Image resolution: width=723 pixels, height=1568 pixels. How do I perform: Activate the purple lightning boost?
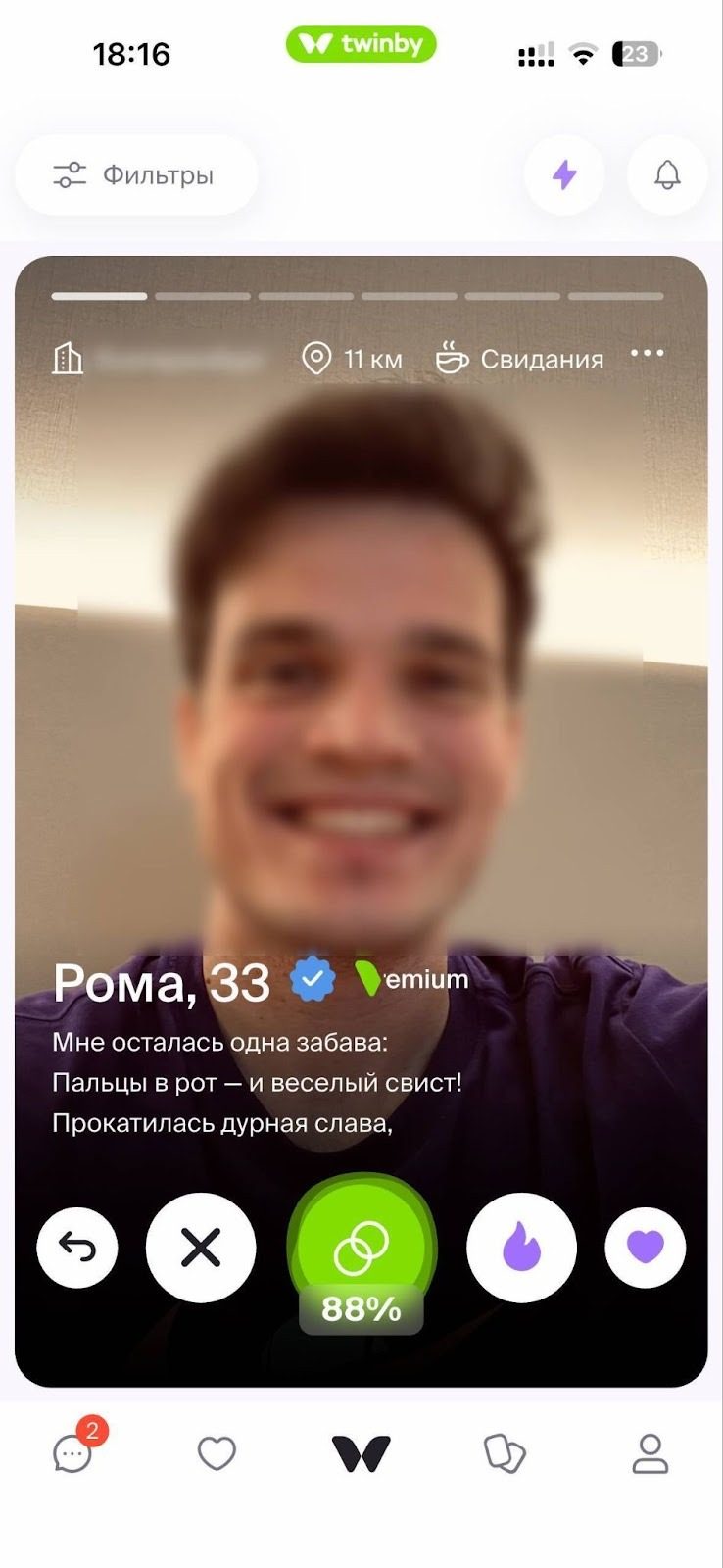(x=564, y=175)
